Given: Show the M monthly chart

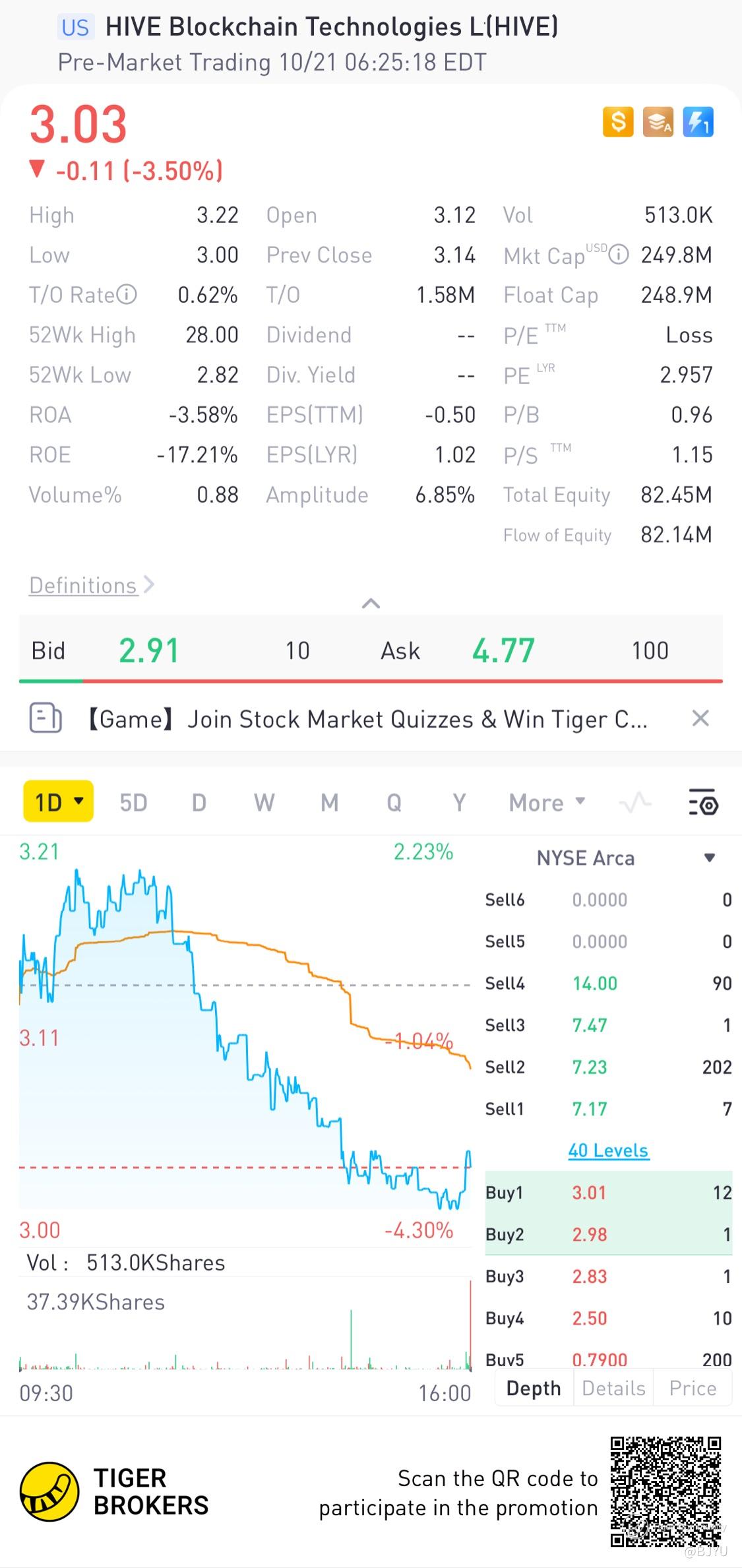Looking at the screenshot, I should [x=329, y=803].
